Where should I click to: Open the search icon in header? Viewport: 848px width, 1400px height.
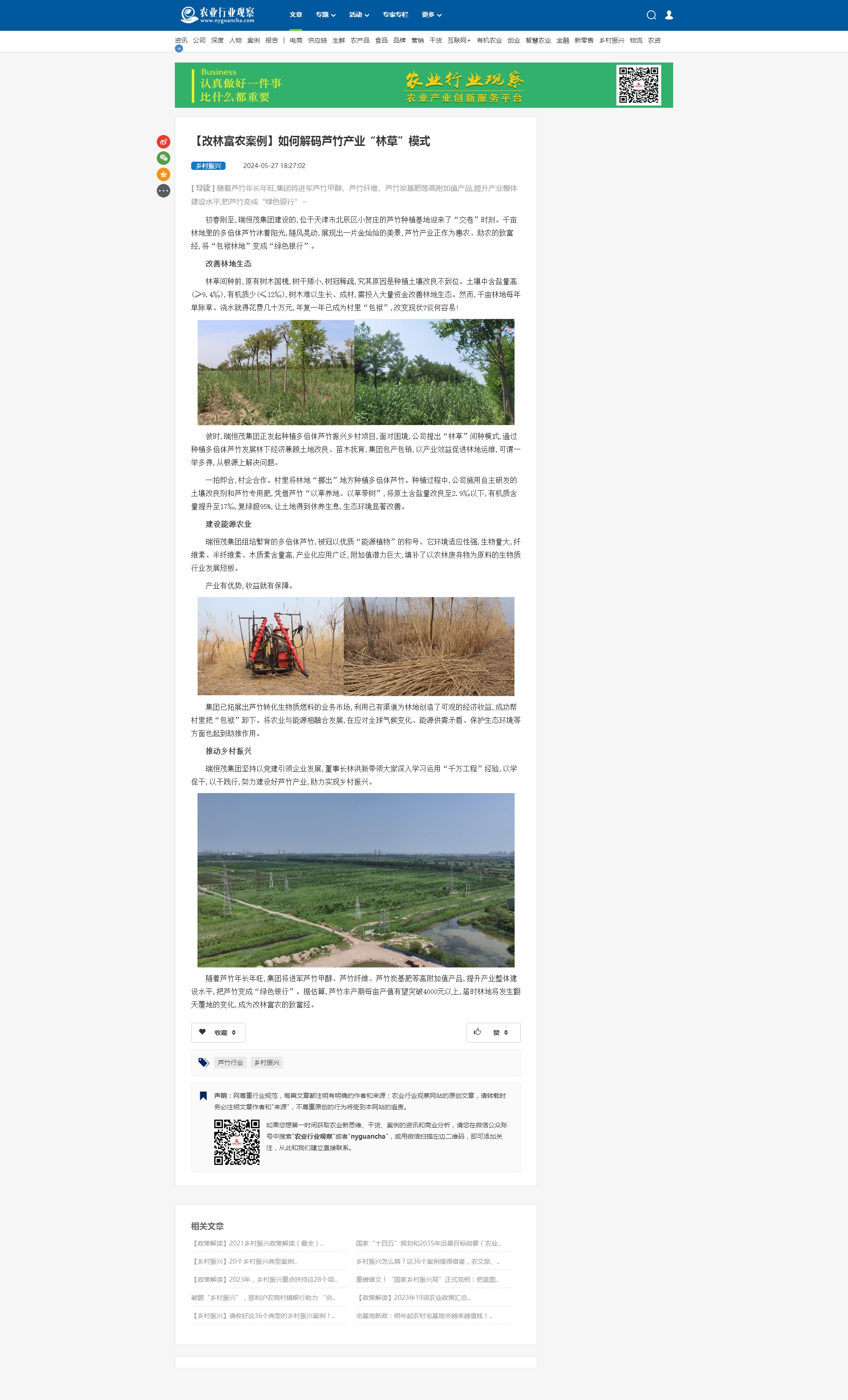pyautogui.click(x=651, y=15)
